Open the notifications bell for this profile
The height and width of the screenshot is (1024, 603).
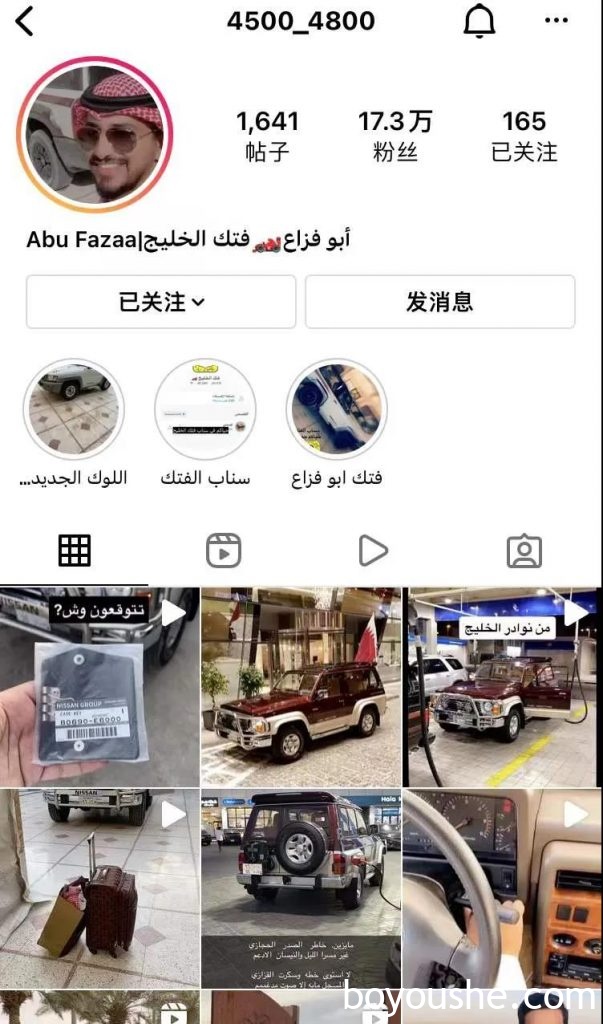tap(480, 21)
